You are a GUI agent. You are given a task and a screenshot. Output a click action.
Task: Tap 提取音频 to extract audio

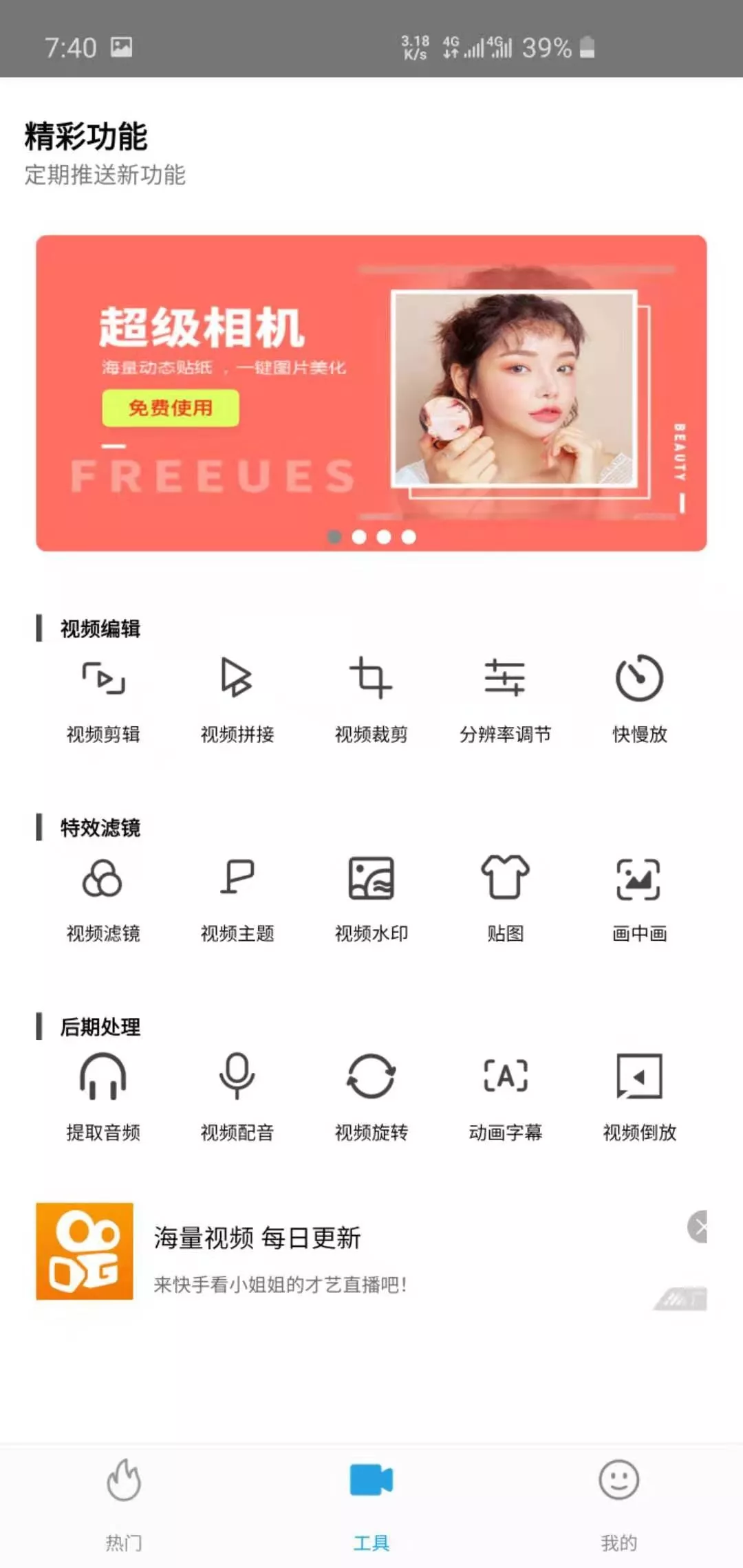(103, 1098)
